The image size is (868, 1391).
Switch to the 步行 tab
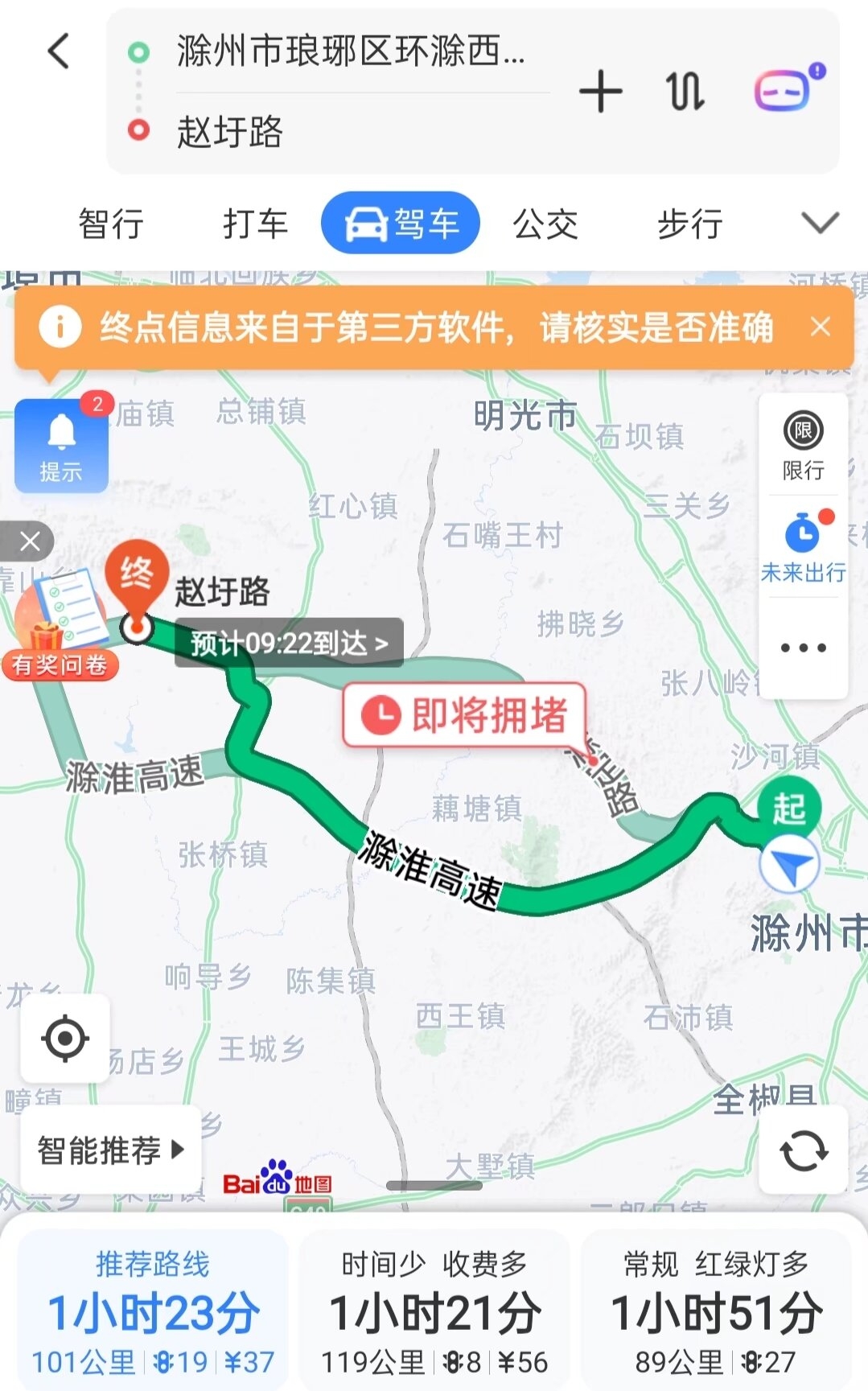pos(689,224)
